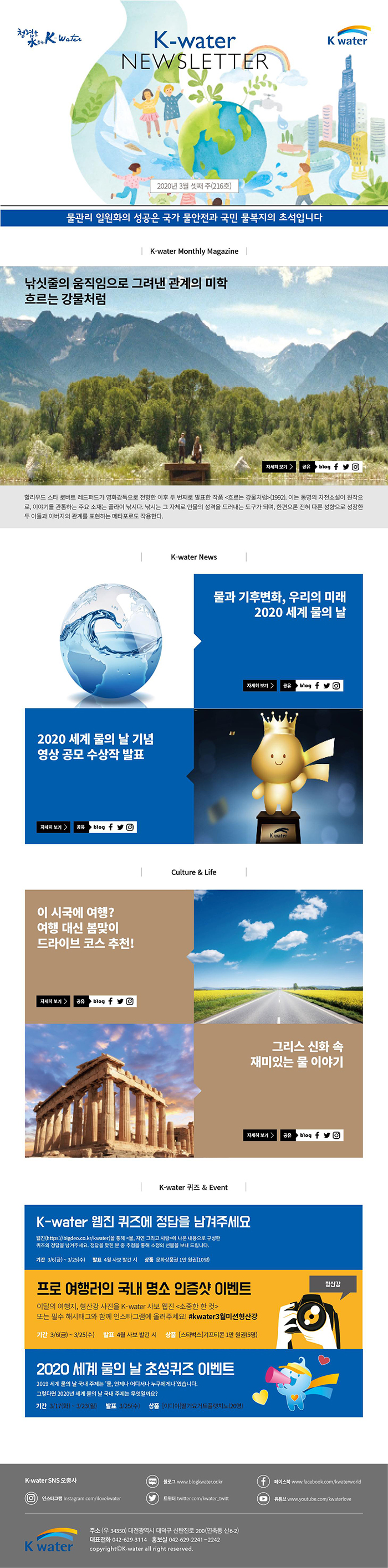388x1568 pixels.
Task: Share 물과 기후변화 news to blog
Action: [x=305, y=685]
